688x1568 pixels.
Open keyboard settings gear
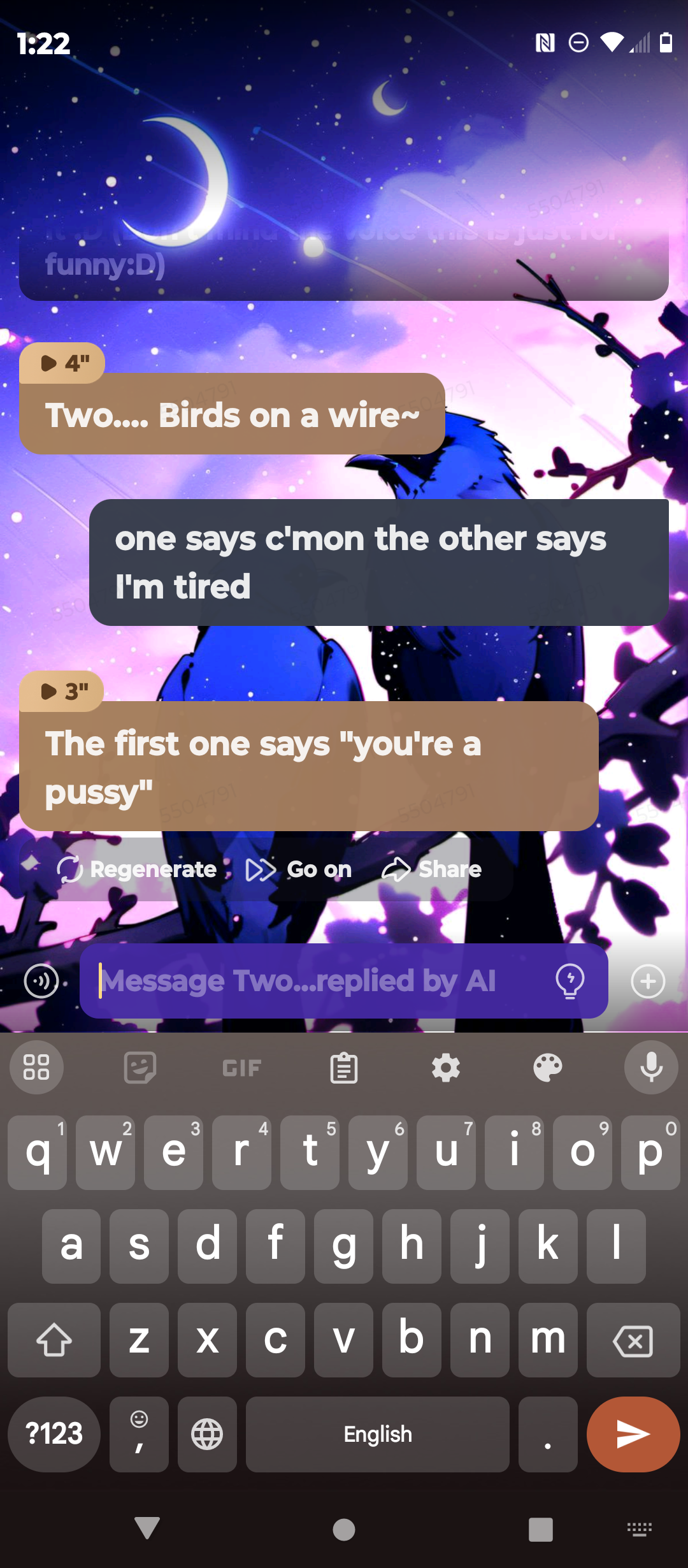coord(446,1068)
